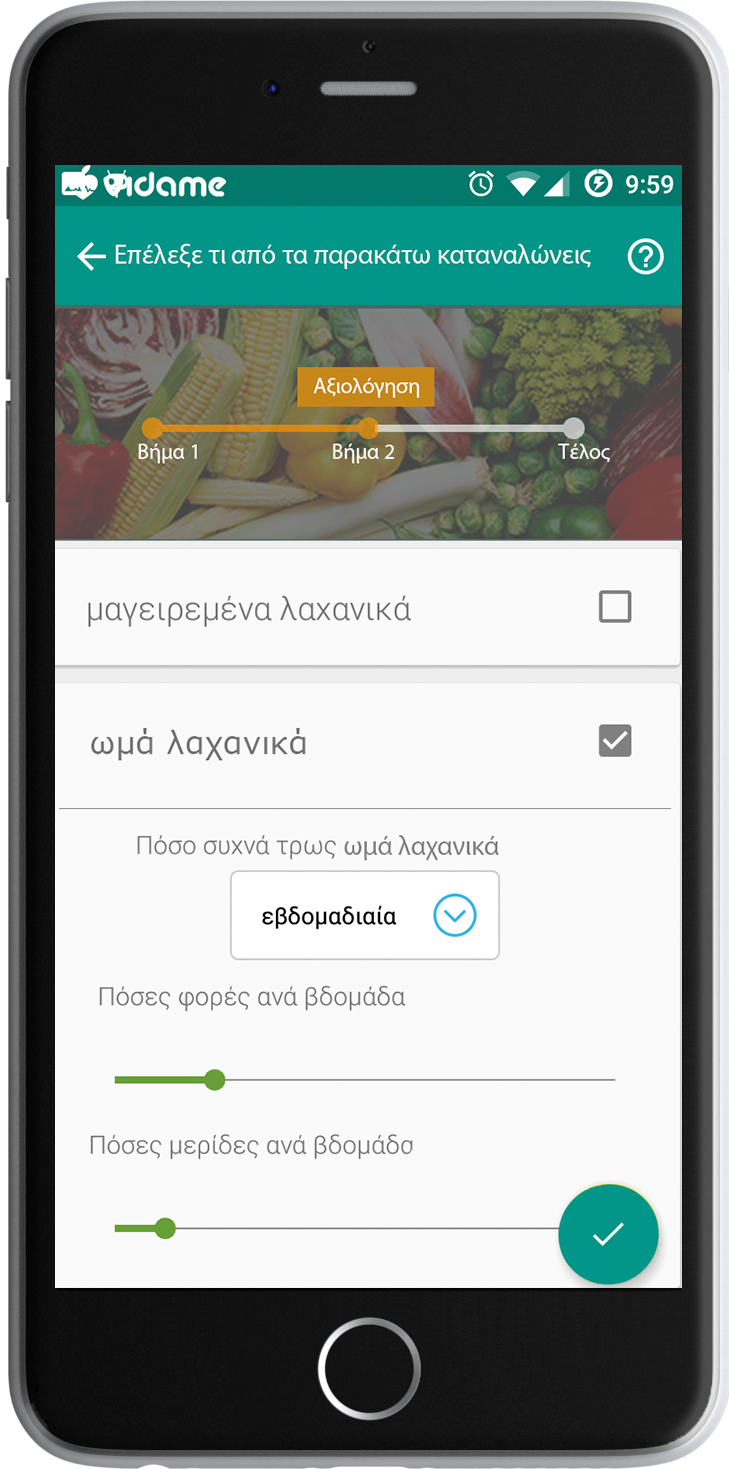Check the μαγειρεμένα λαχανικά checkbox
Viewport: 729px width, 1469px height.
(x=614, y=607)
